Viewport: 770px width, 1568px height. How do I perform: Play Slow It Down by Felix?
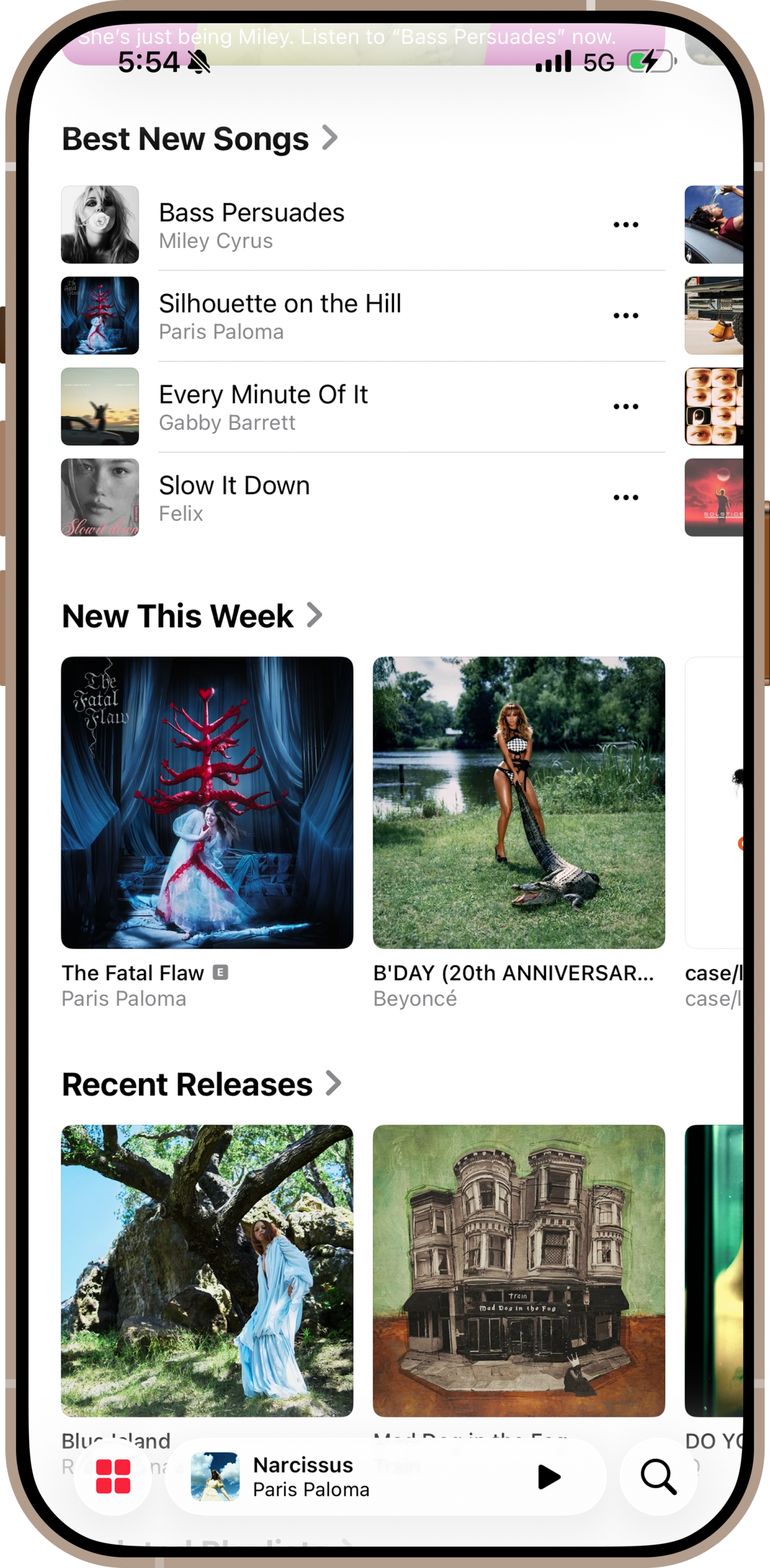[363, 497]
